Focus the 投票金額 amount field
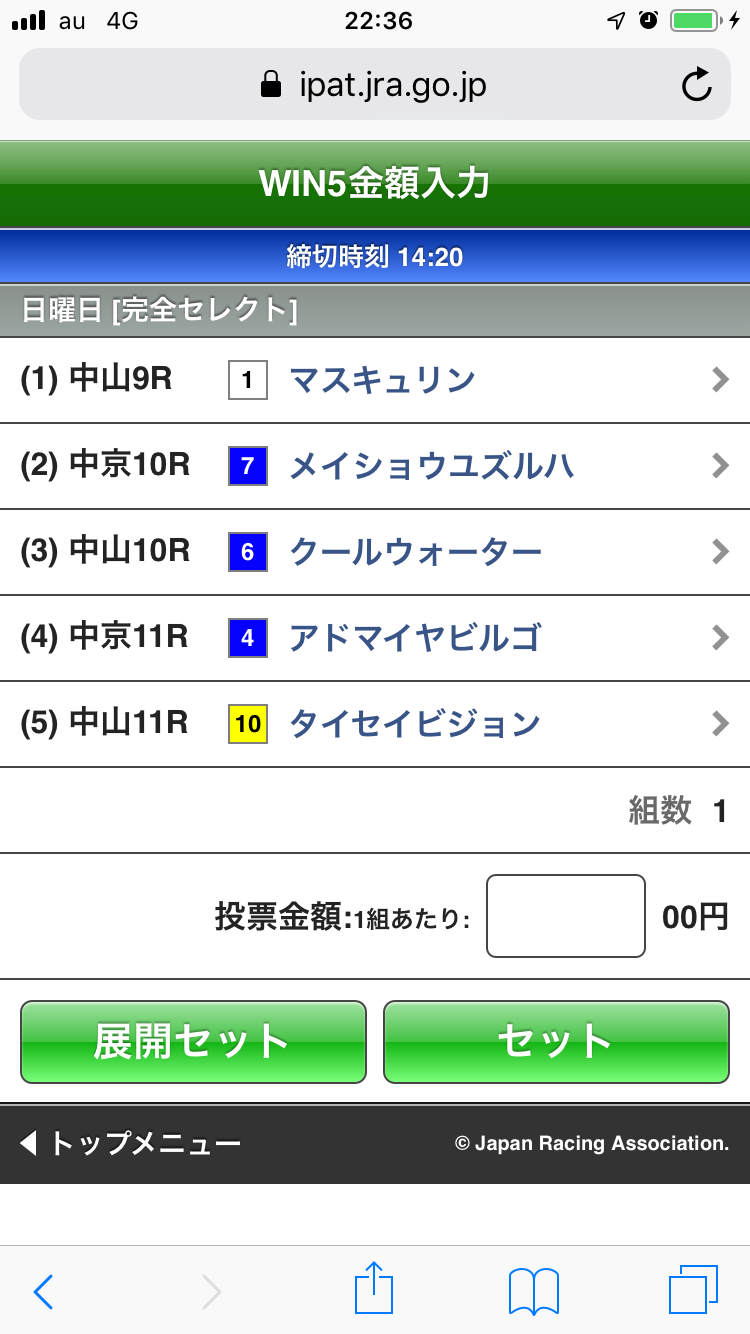 pyautogui.click(x=565, y=916)
